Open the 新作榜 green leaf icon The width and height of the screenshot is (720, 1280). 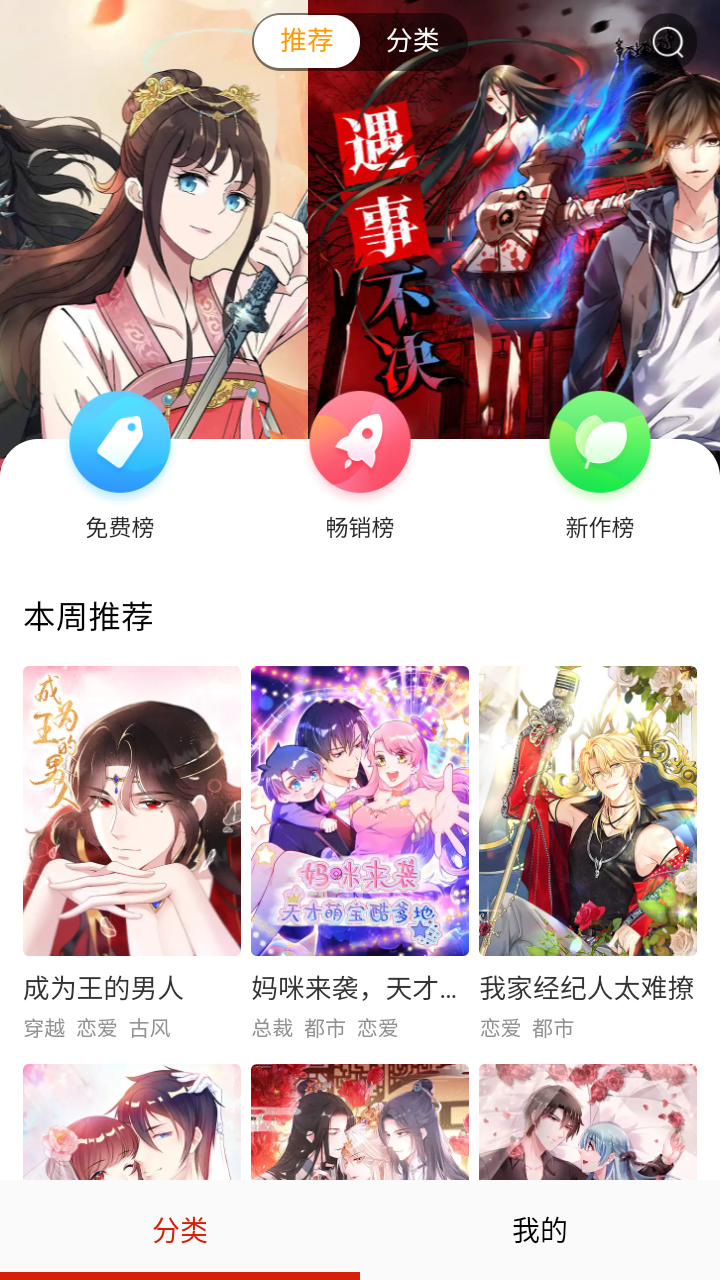pos(598,441)
